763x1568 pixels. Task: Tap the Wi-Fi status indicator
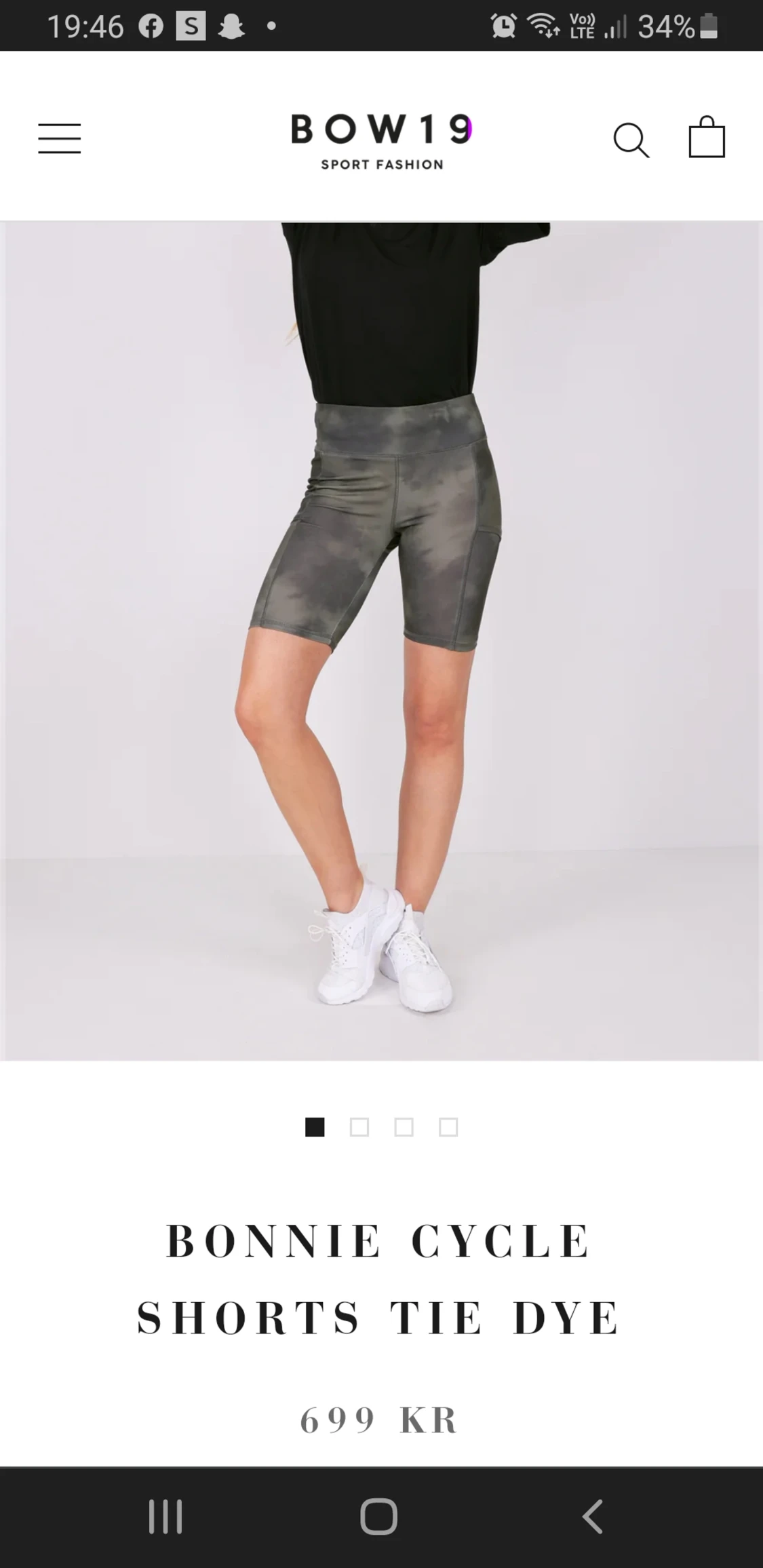coord(543,26)
